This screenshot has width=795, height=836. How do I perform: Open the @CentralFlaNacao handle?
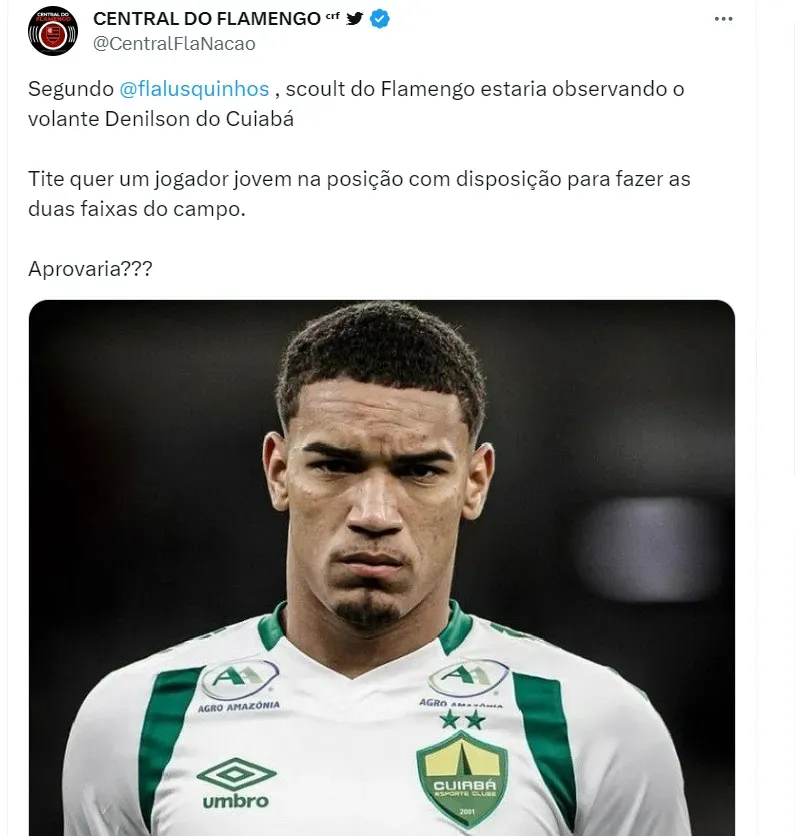(173, 43)
